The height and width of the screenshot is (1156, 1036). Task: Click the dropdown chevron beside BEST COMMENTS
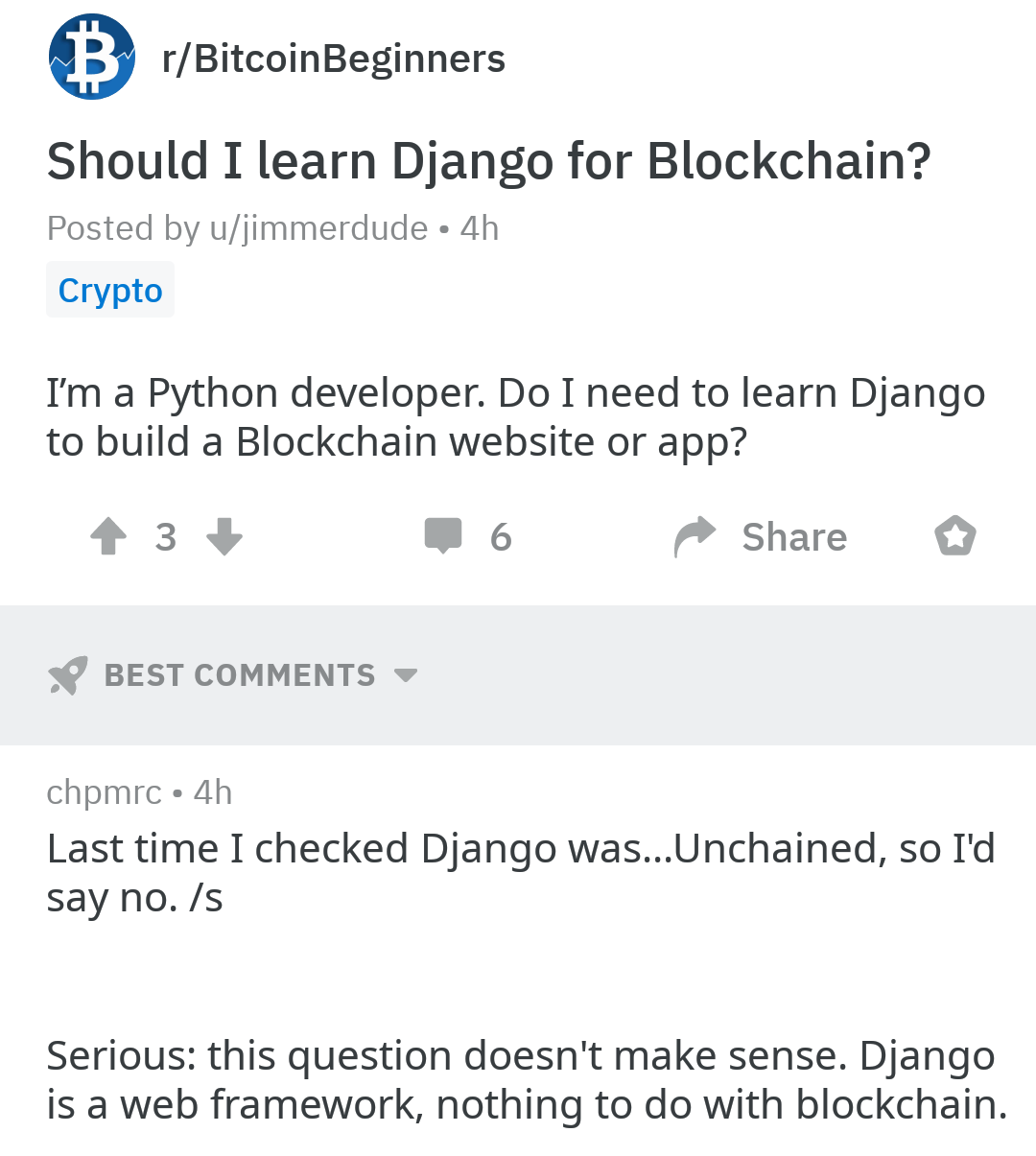[408, 675]
